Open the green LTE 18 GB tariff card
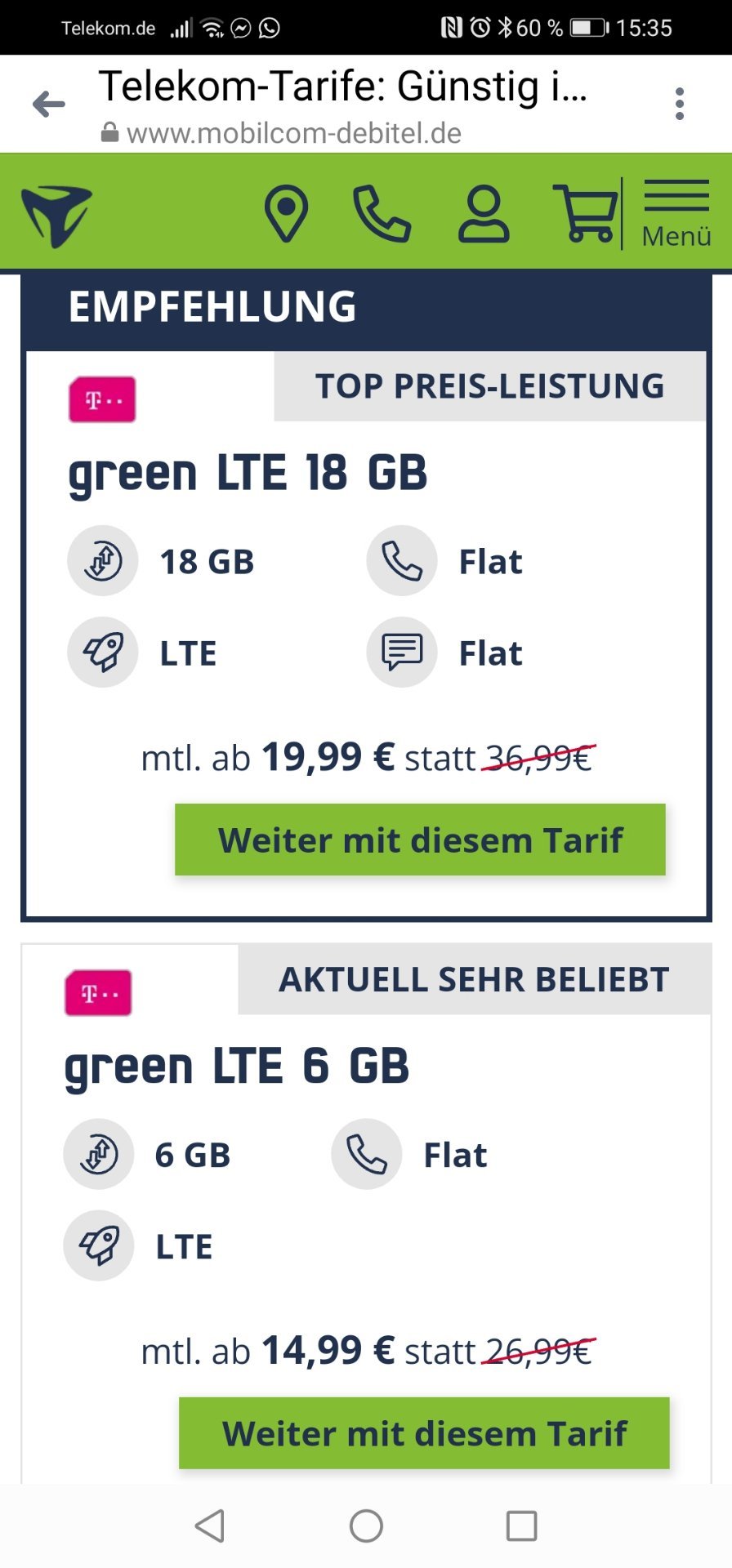 248,474
